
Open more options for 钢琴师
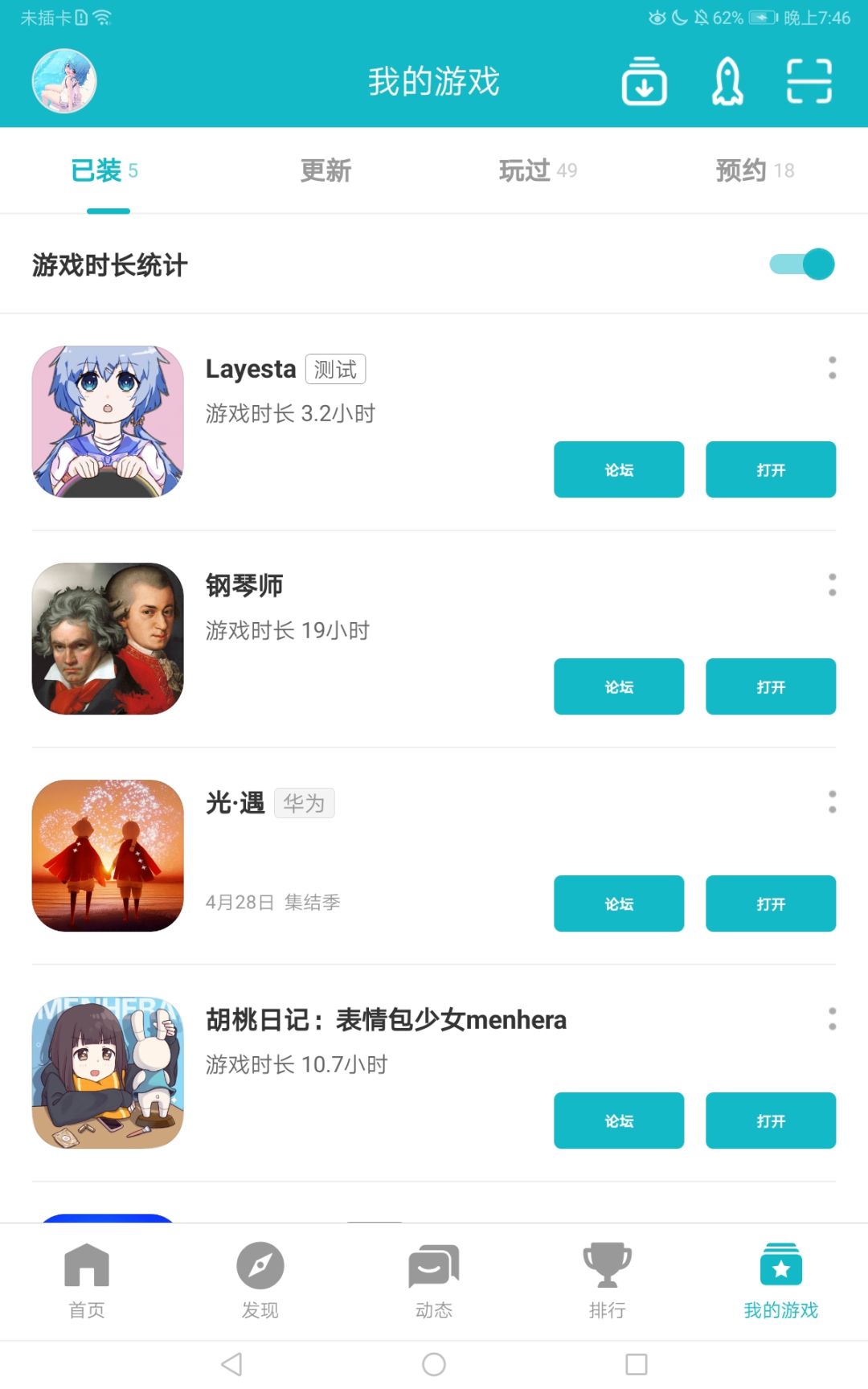833,588
